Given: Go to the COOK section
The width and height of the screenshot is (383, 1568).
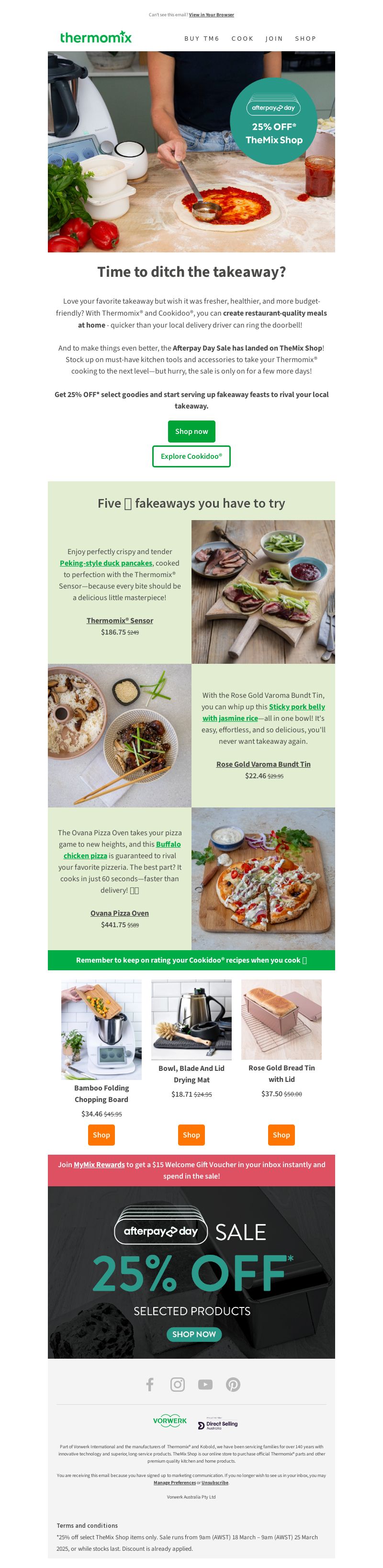Looking at the screenshot, I should (242, 38).
